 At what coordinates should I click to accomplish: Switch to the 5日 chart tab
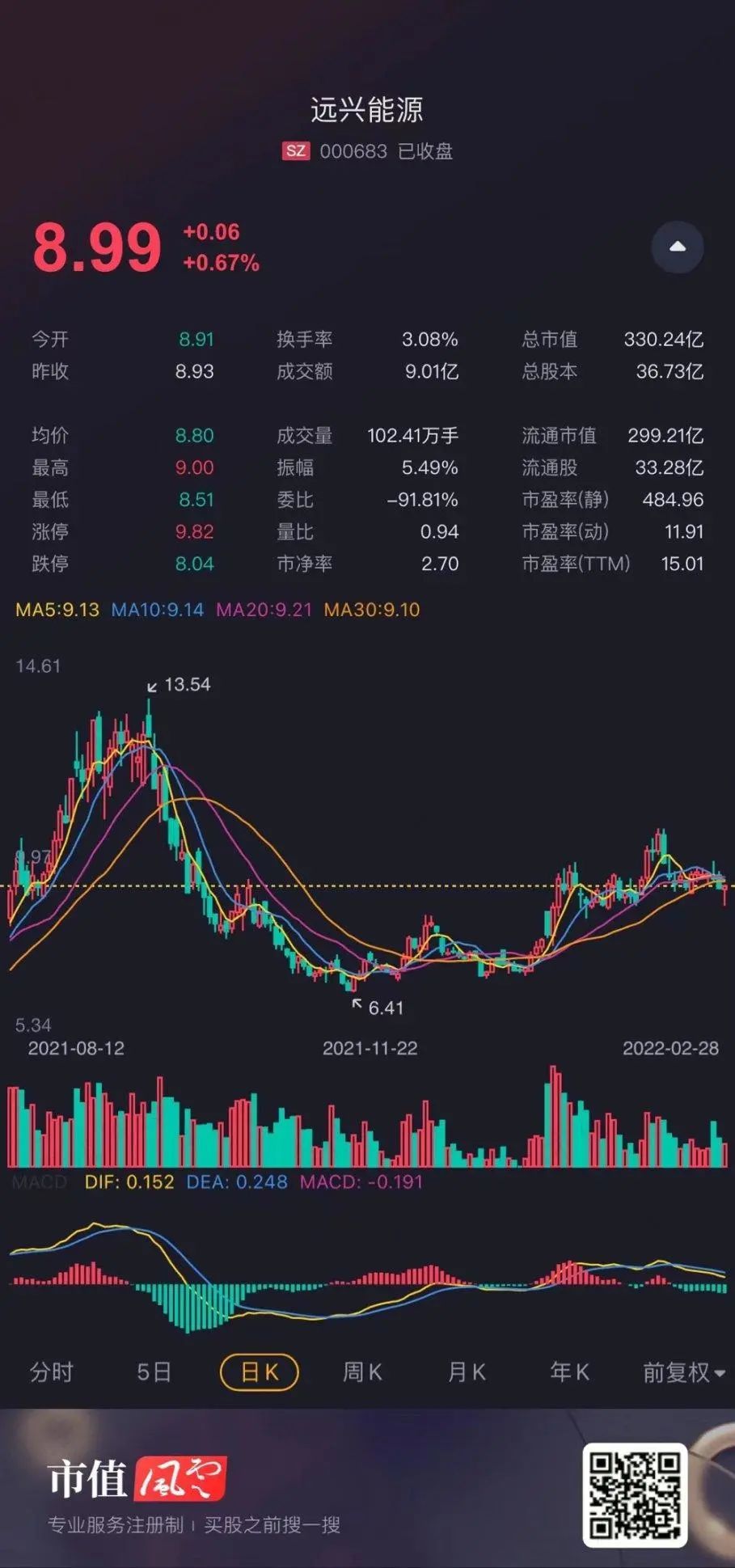click(154, 1372)
